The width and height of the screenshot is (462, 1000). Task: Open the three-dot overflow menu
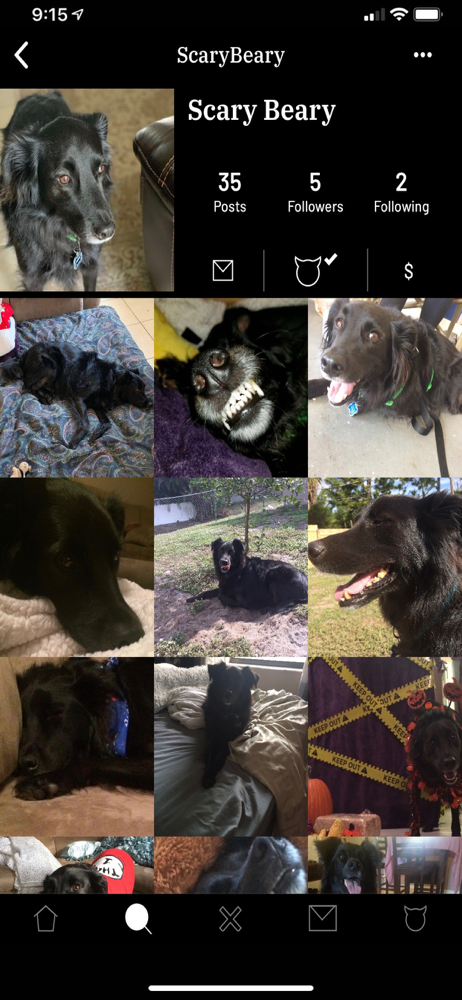point(422,55)
